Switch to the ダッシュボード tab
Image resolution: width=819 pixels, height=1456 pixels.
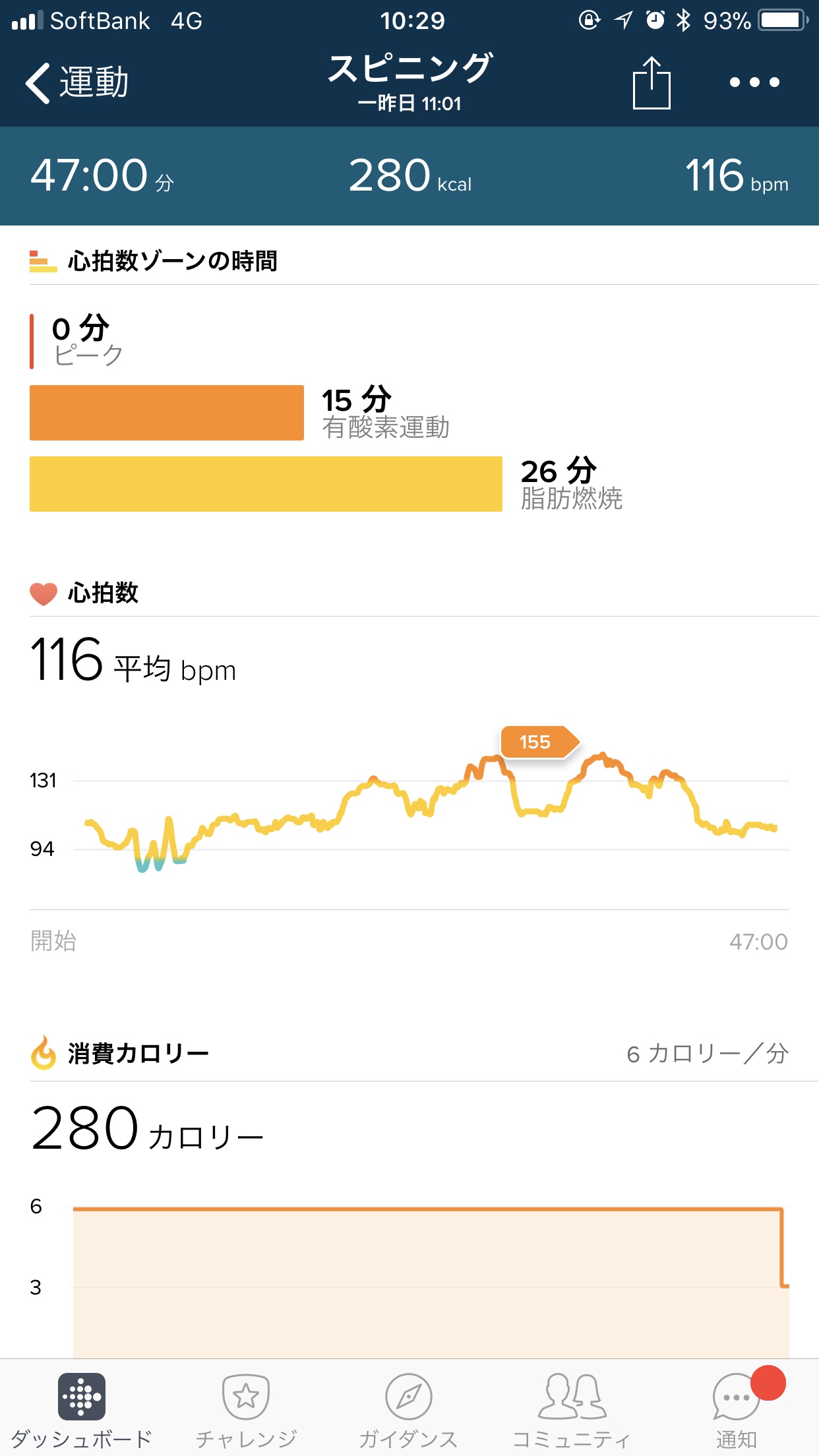(81, 1409)
